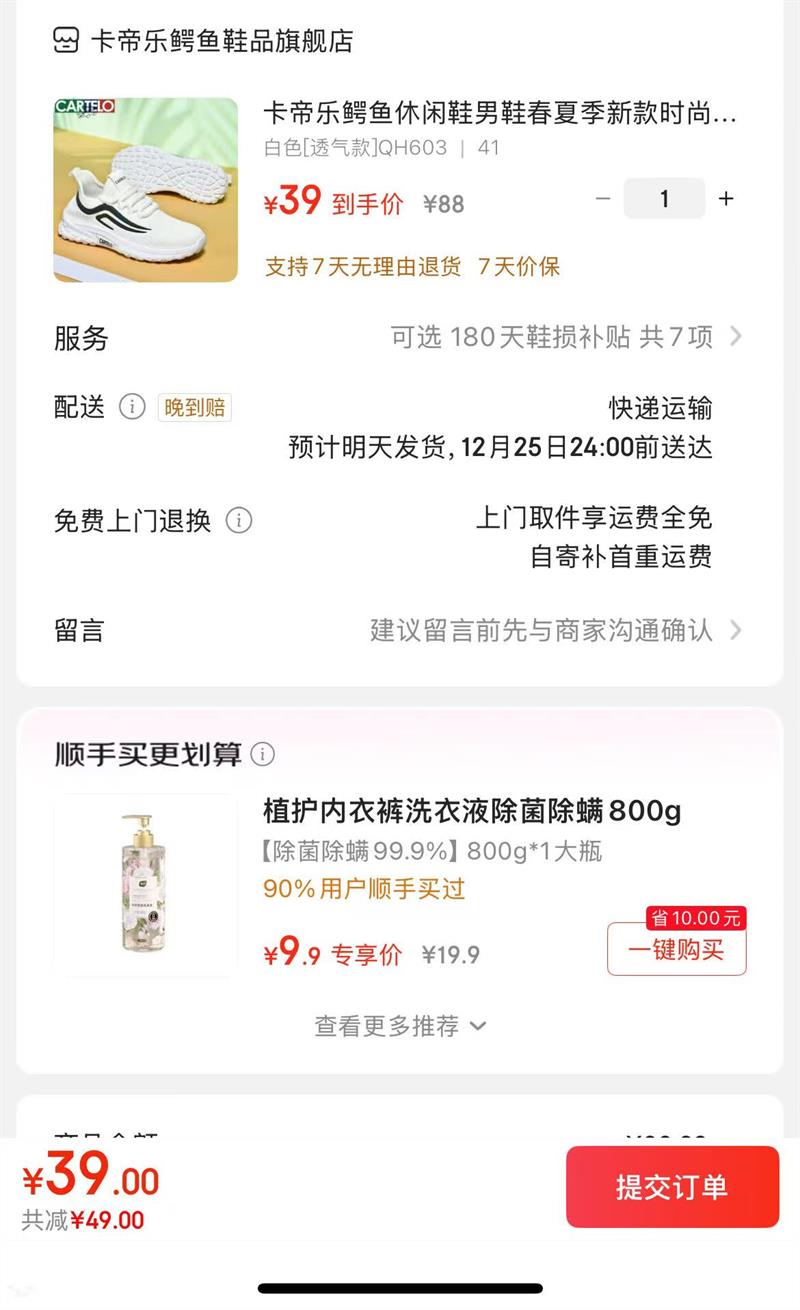Open the 留言 message row
Viewport: 800px width, 1310px height.
tap(399, 630)
